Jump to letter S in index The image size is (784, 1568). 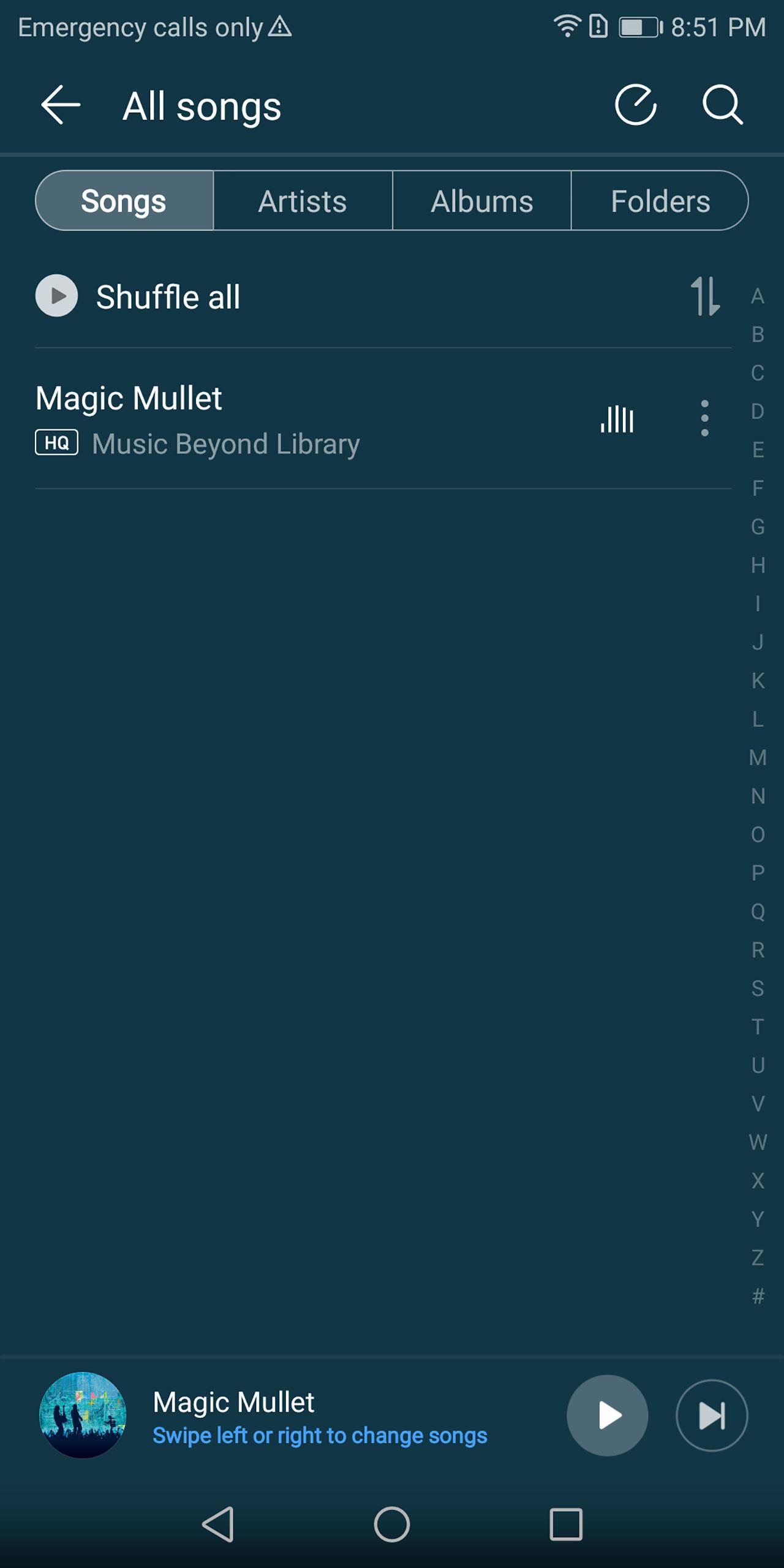click(x=758, y=989)
